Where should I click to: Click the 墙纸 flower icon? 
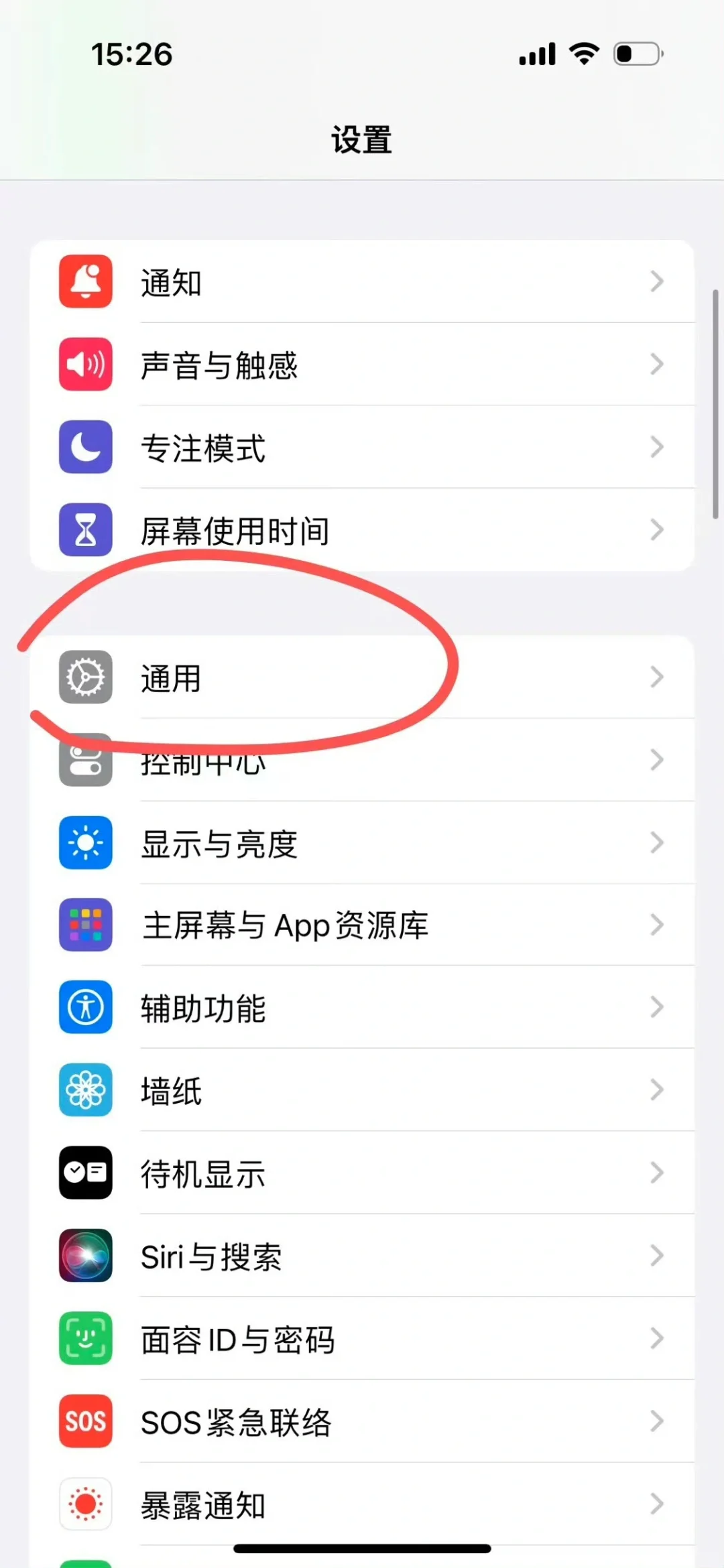point(85,1090)
